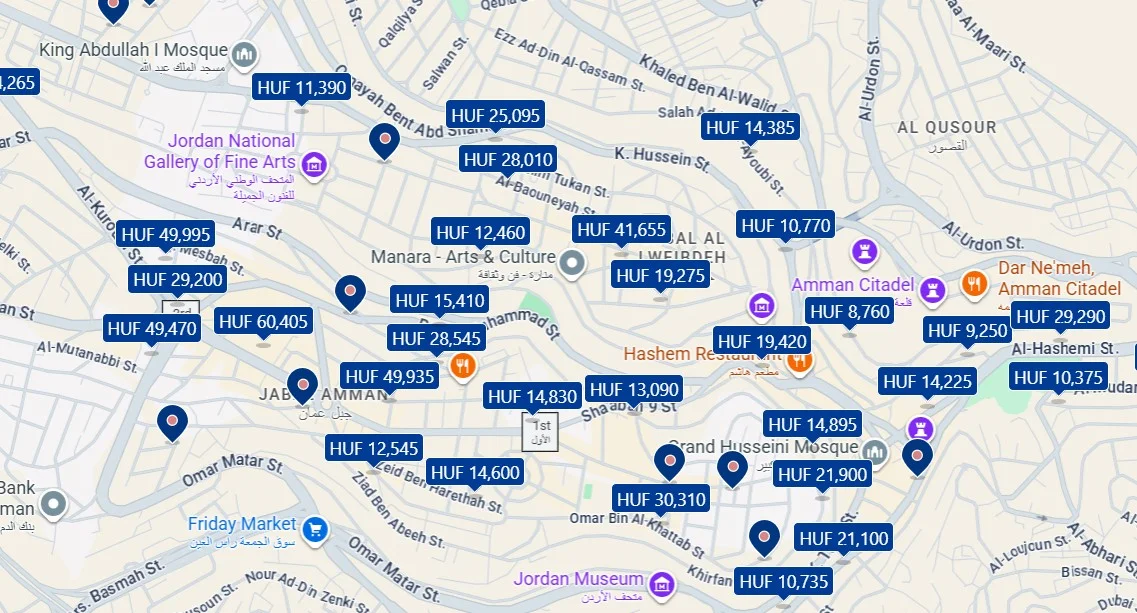Open the HUF 9,250 price pin

[x=967, y=331]
